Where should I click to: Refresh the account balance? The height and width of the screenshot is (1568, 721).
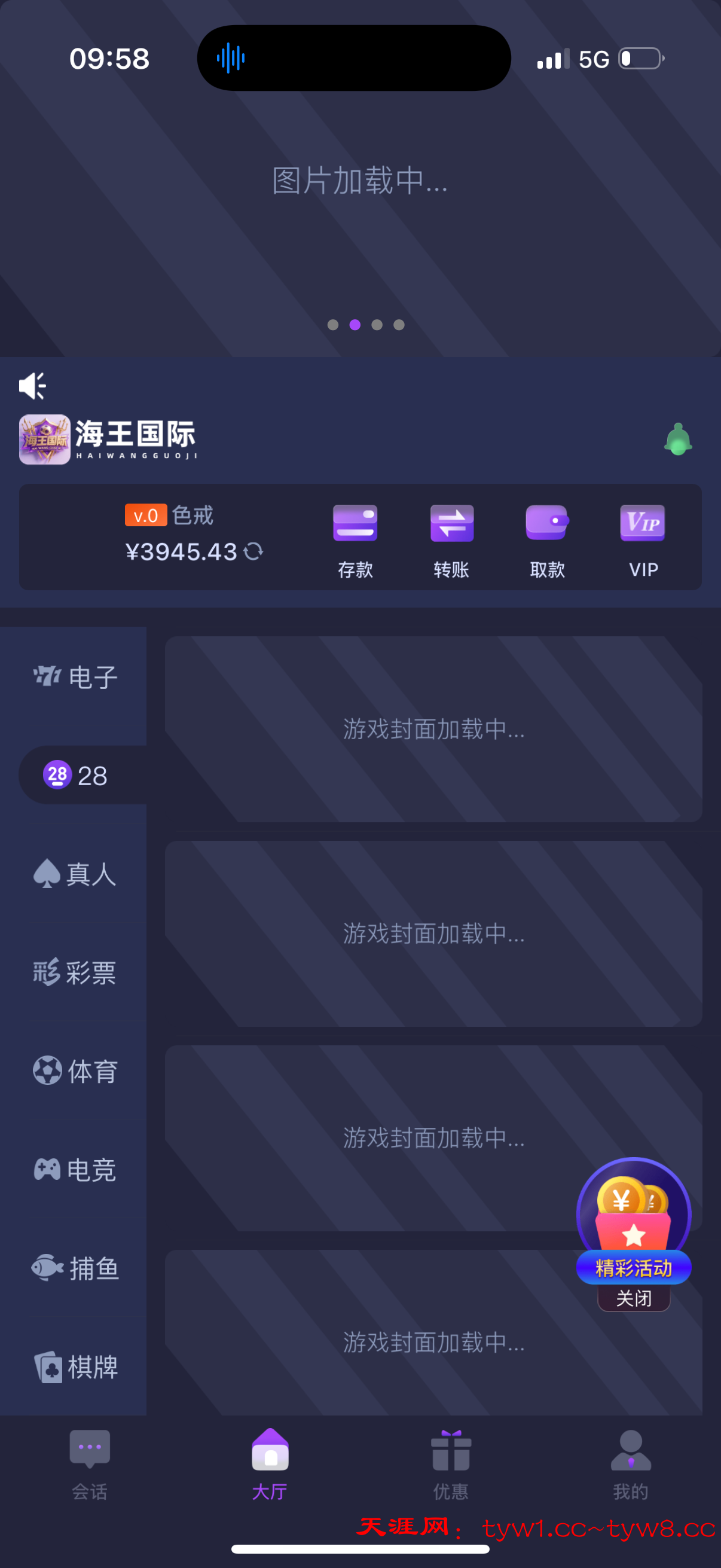coord(253,551)
